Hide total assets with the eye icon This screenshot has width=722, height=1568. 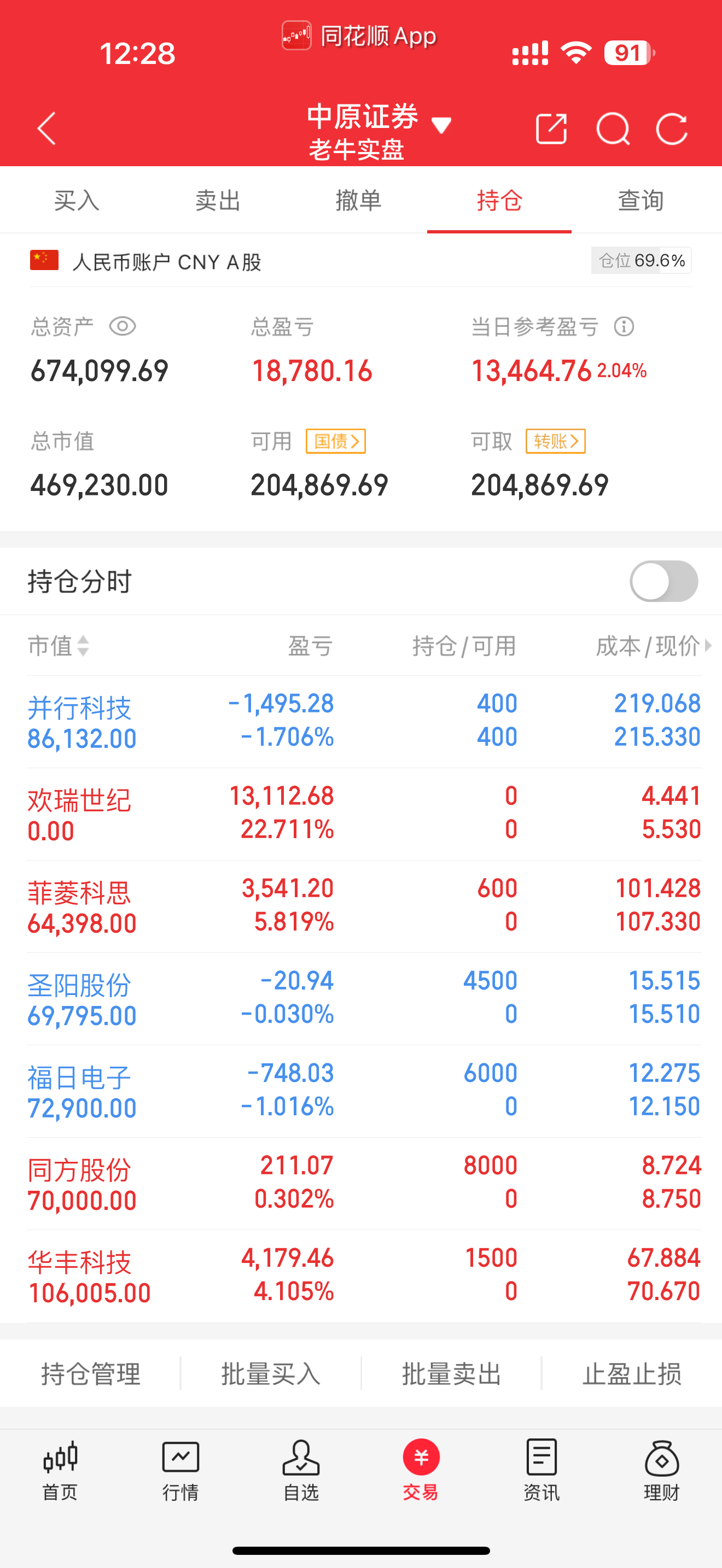(123, 326)
